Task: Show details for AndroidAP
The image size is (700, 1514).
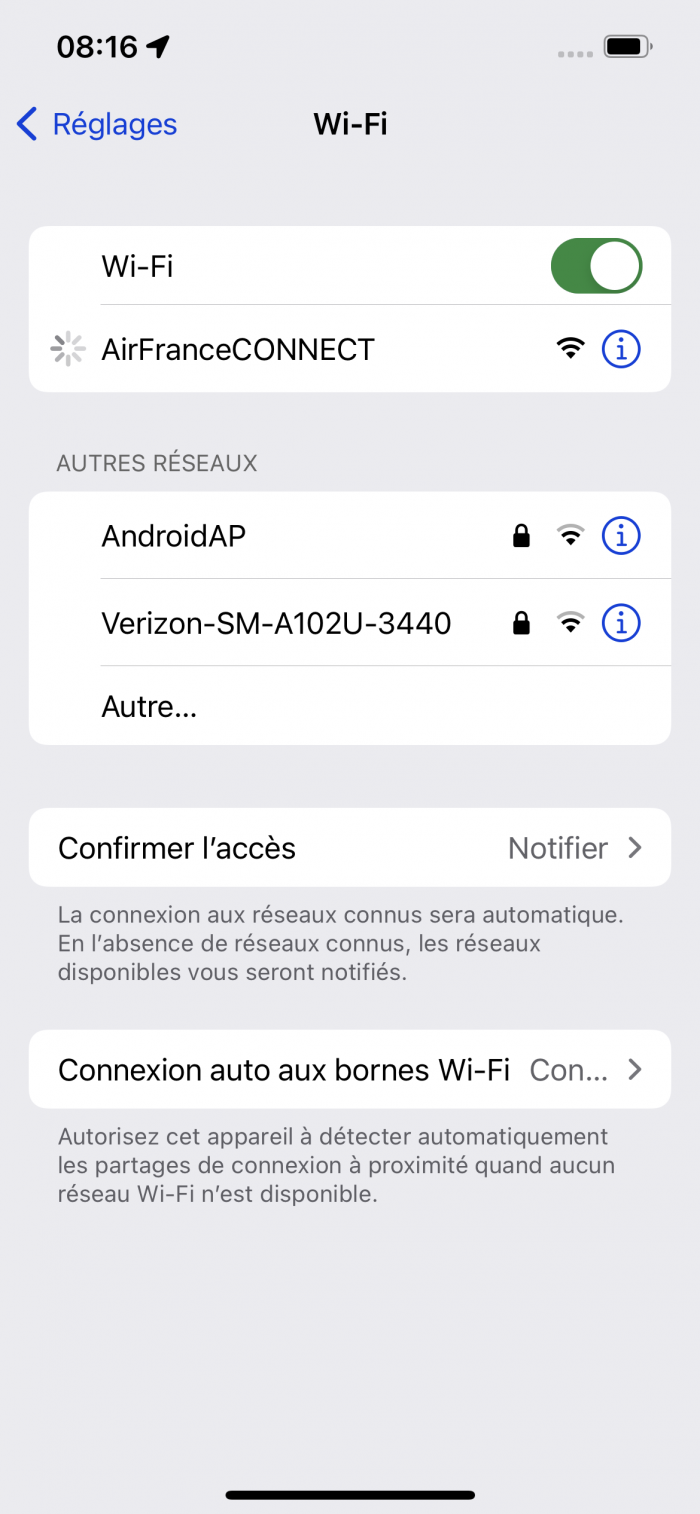Action: pyautogui.click(x=621, y=536)
